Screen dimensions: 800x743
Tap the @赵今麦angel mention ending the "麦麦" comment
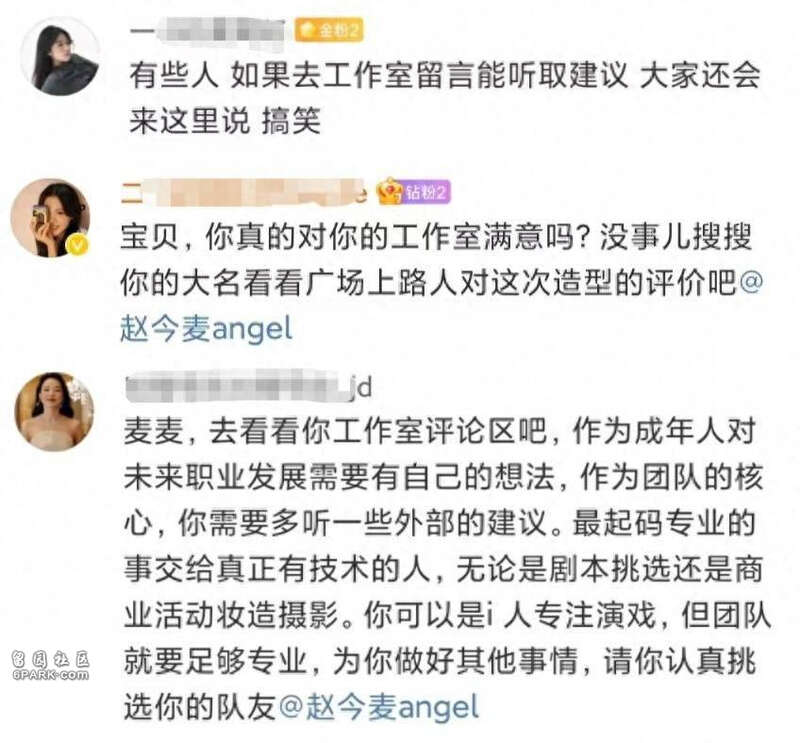[378, 707]
